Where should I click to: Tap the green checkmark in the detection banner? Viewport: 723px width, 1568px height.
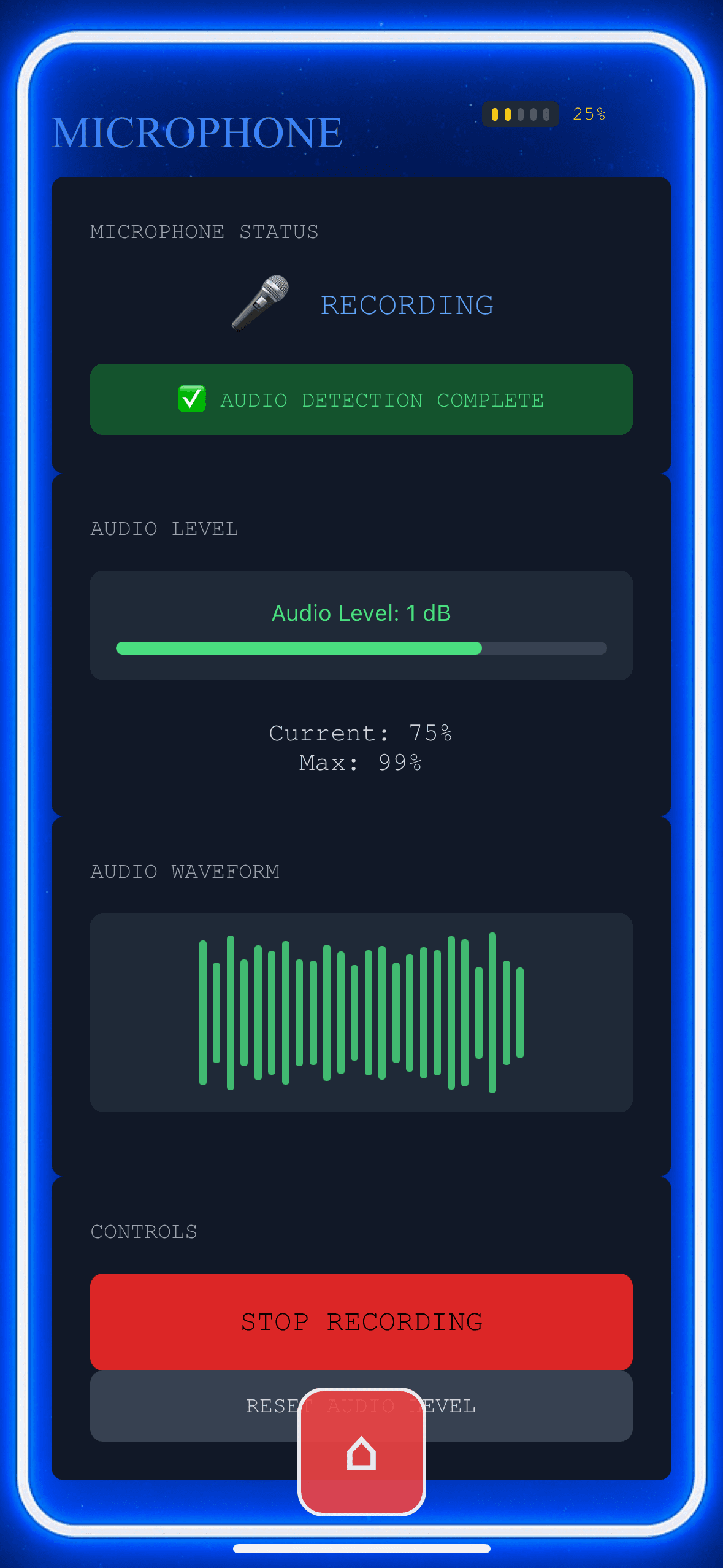[x=191, y=399]
